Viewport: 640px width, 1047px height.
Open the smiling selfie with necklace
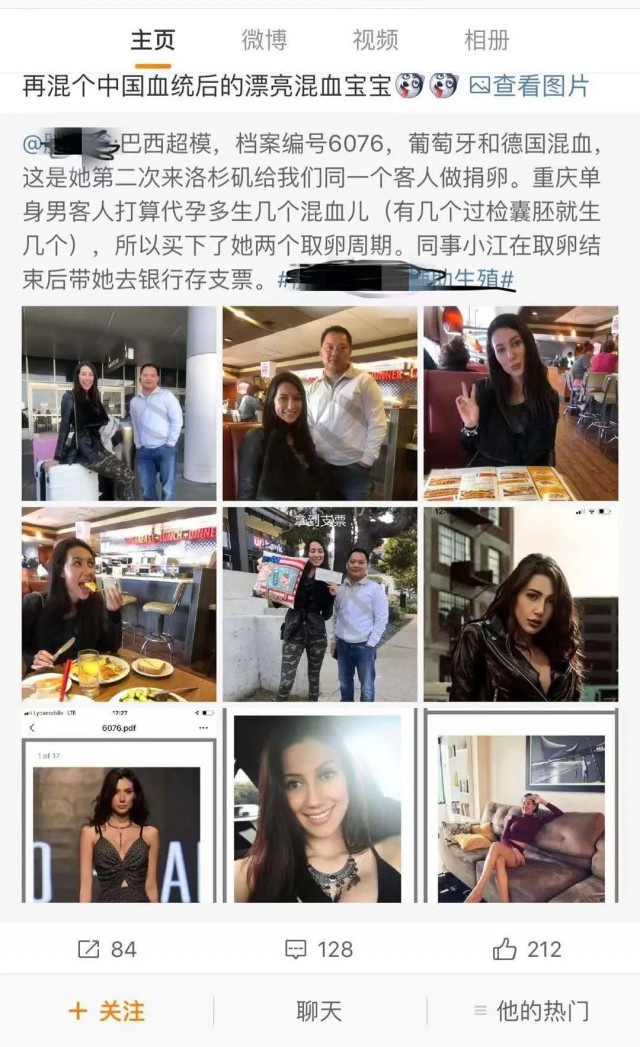(x=320, y=806)
